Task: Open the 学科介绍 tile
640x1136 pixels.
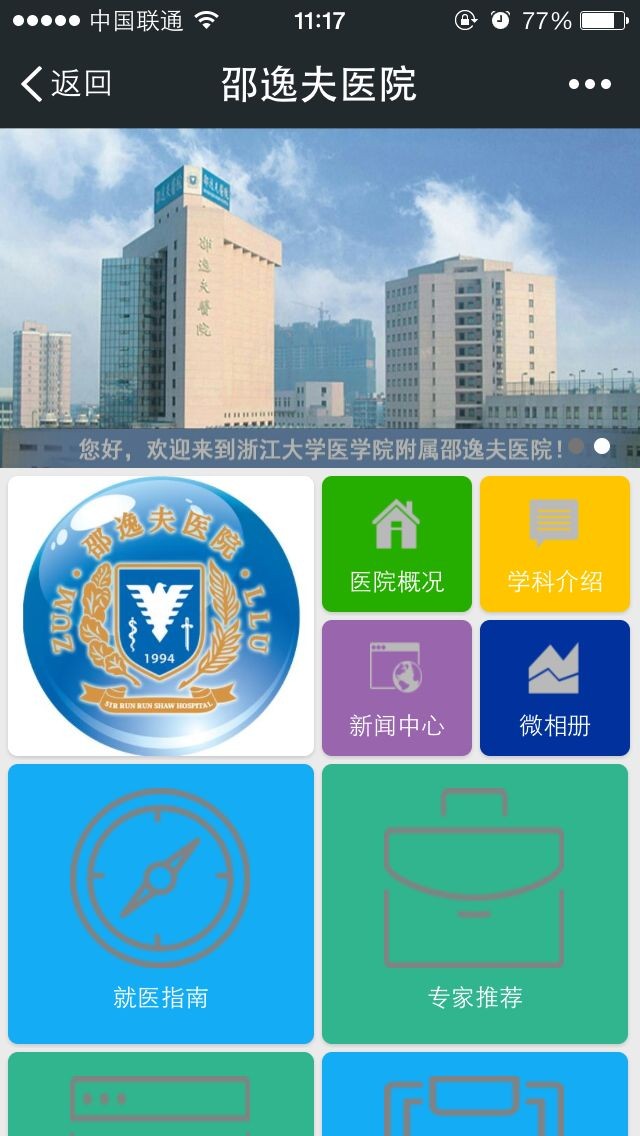Action: [x=555, y=544]
